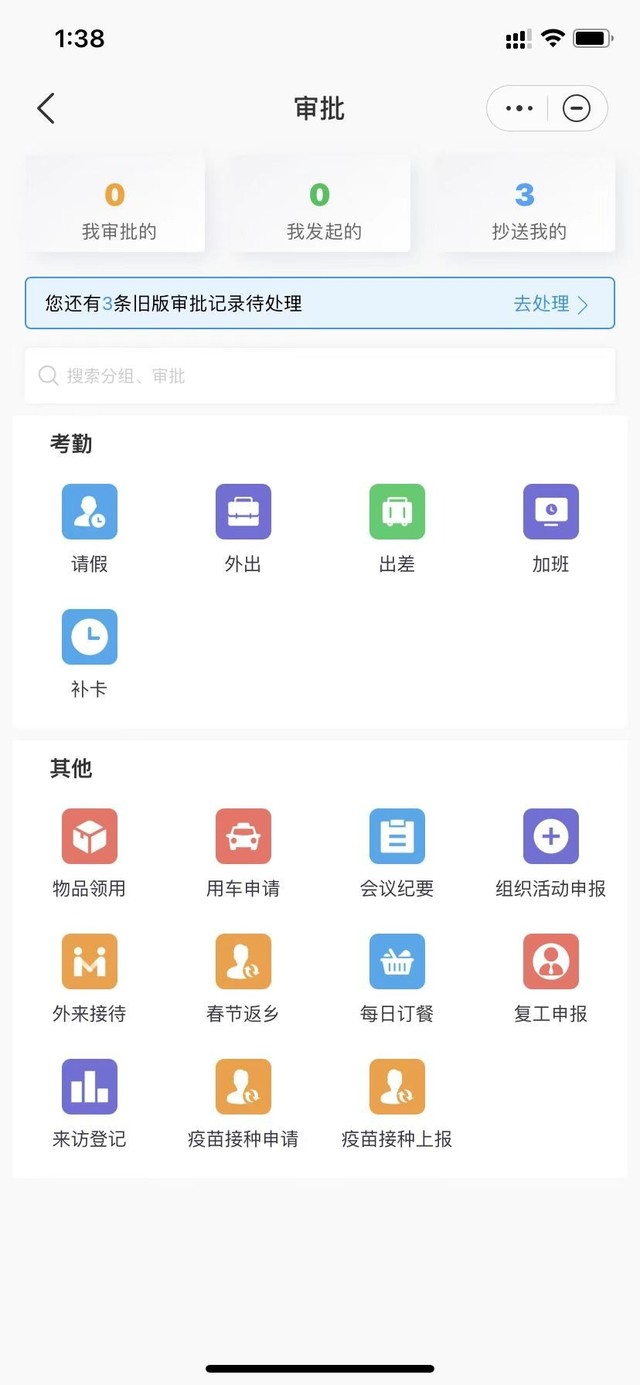Open the 我审批的 card

[x=115, y=205]
